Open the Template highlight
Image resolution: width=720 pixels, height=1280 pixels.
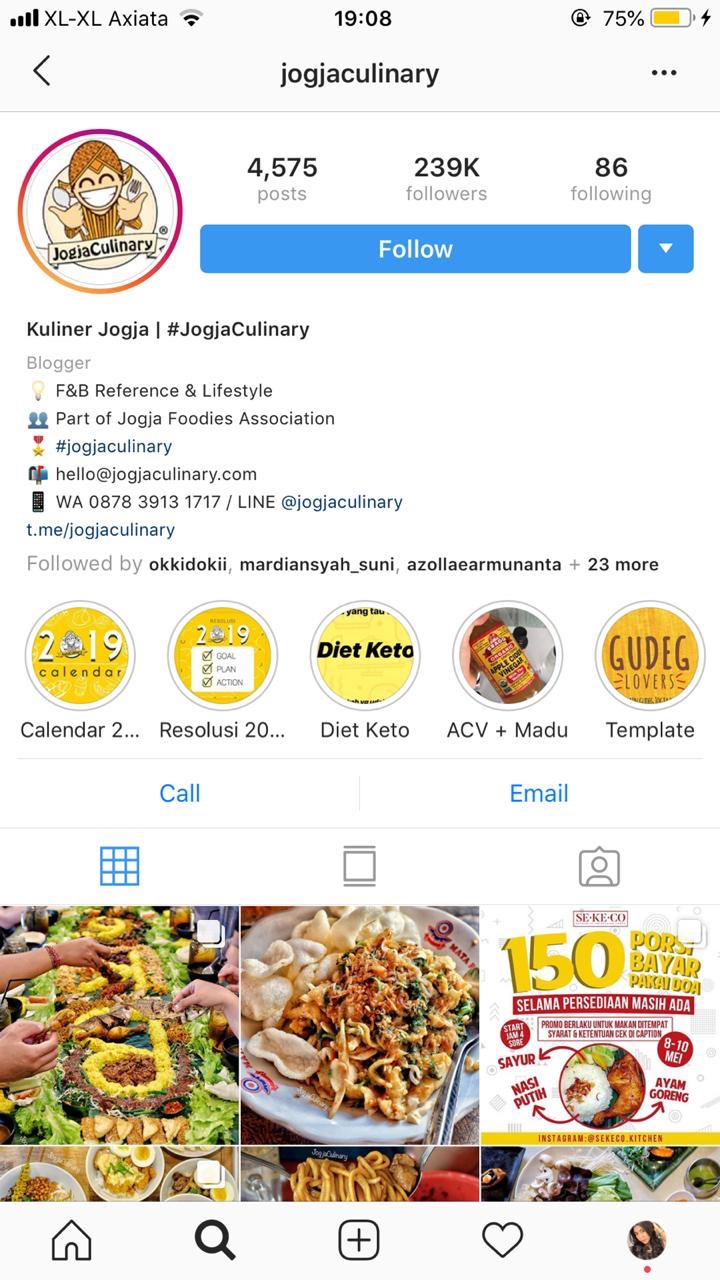coord(650,655)
